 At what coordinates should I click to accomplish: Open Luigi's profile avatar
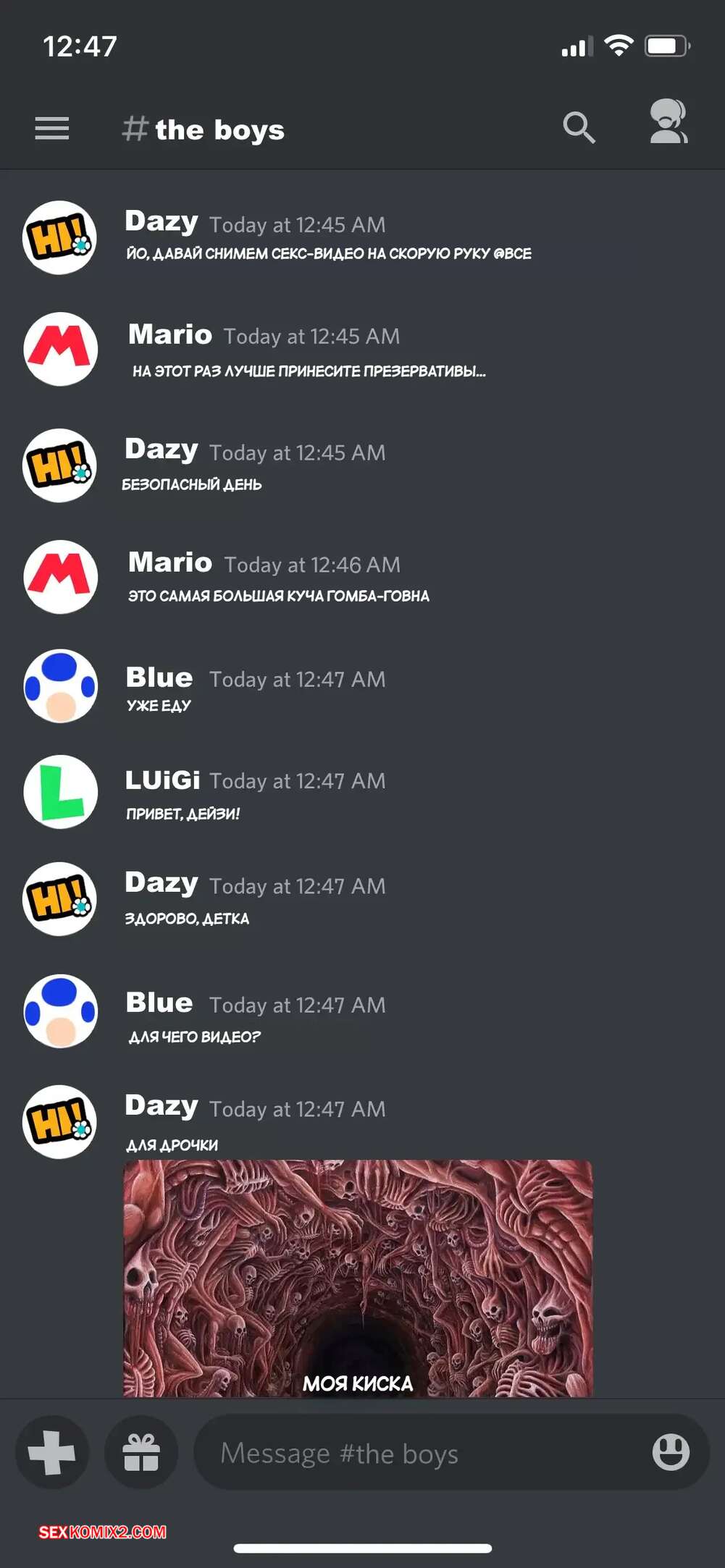tap(61, 792)
